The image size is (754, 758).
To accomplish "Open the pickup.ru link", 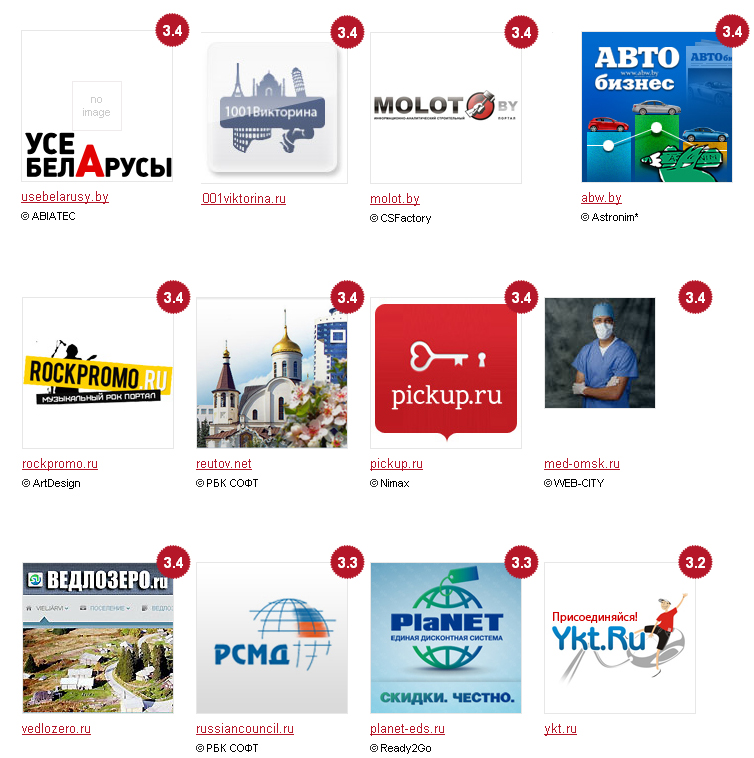I will (396, 464).
